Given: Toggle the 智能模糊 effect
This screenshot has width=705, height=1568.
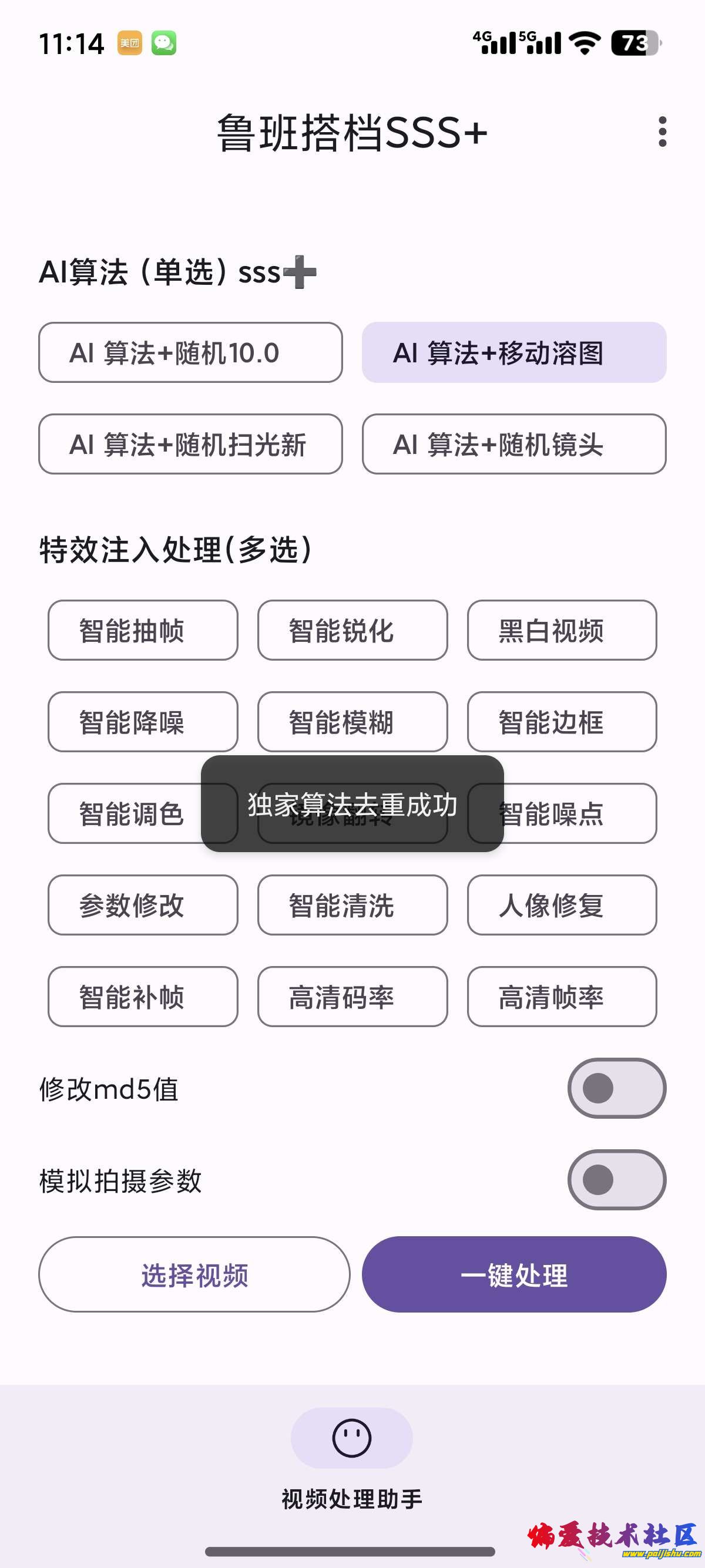Looking at the screenshot, I should coord(352,722).
